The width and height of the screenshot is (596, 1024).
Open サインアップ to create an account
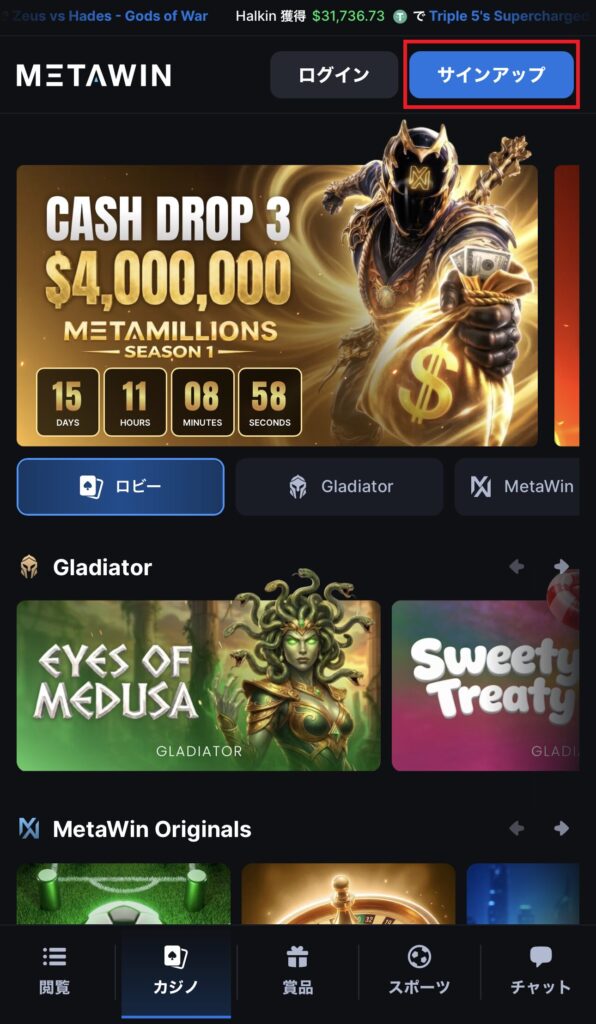(x=492, y=75)
